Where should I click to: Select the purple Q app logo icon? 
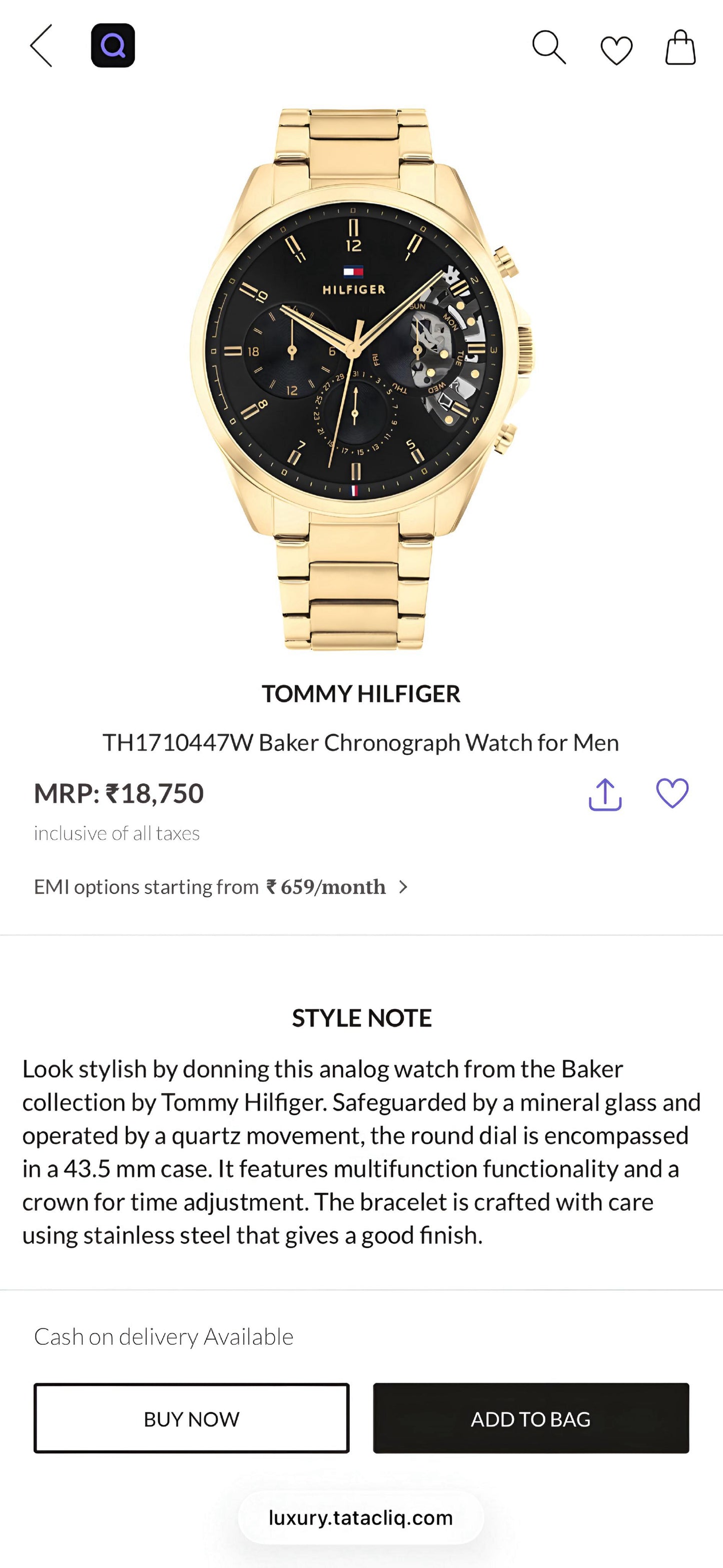click(x=113, y=46)
